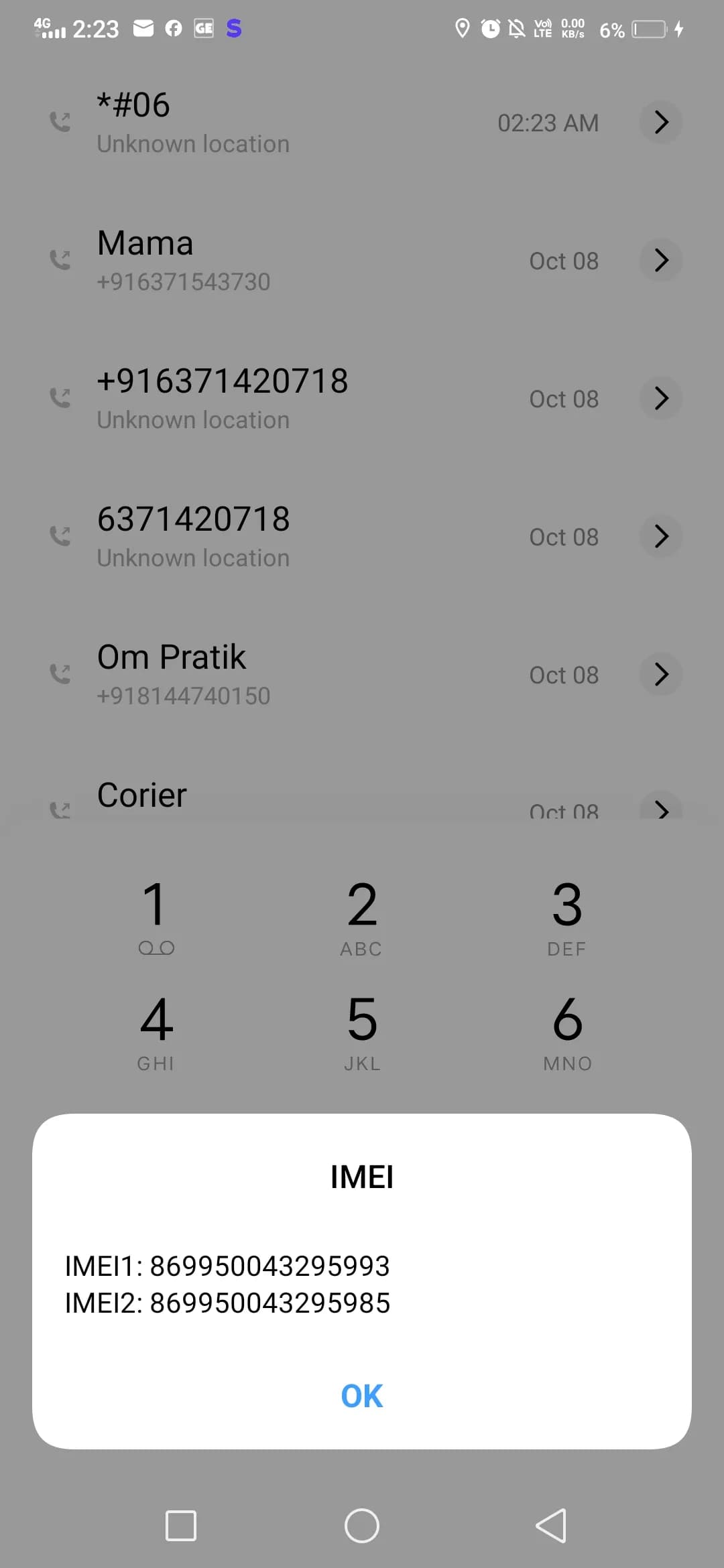
Task: Open details arrow for +916371420718
Action: pyautogui.click(x=661, y=398)
